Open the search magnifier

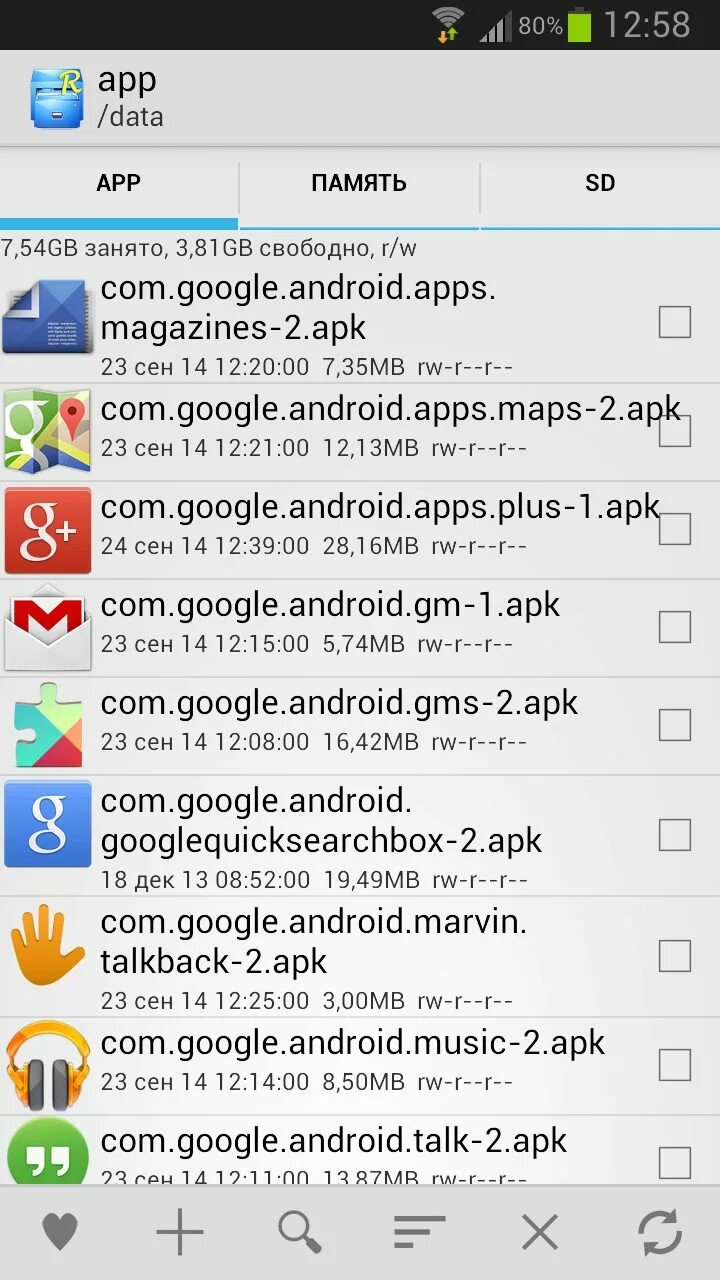[x=299, y=1232]
